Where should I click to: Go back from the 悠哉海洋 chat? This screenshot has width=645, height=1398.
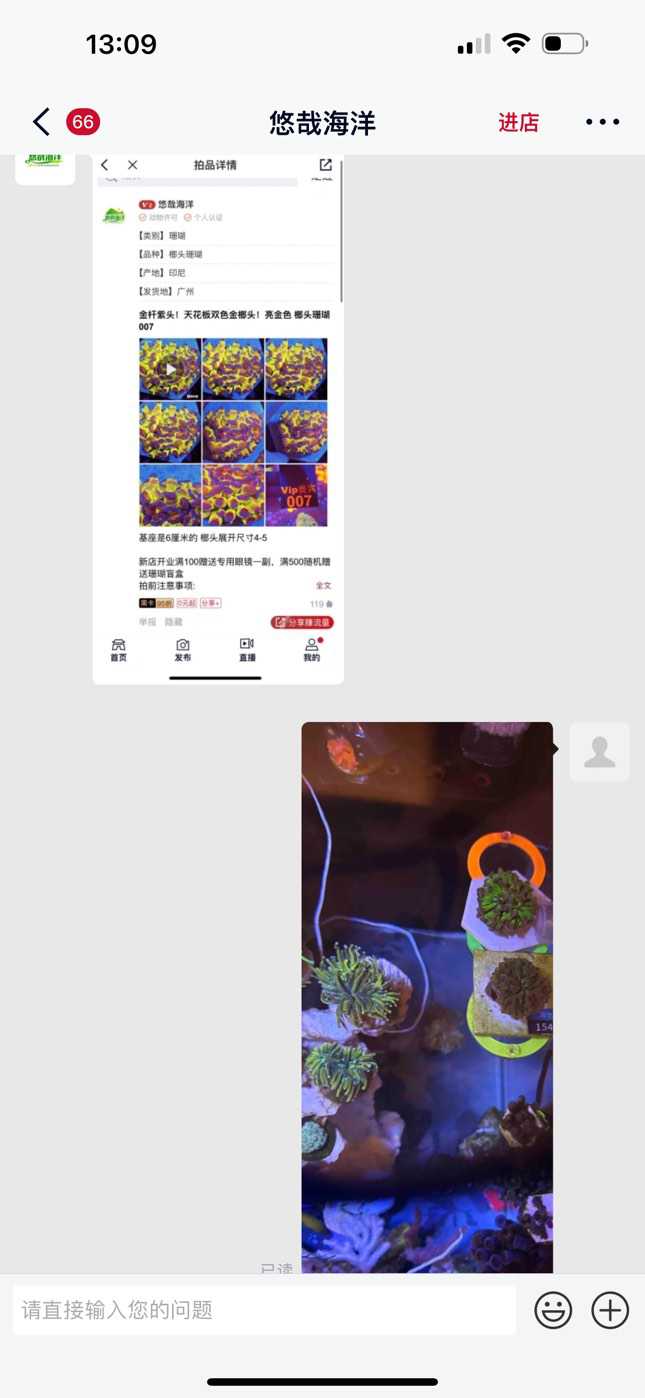41,123
